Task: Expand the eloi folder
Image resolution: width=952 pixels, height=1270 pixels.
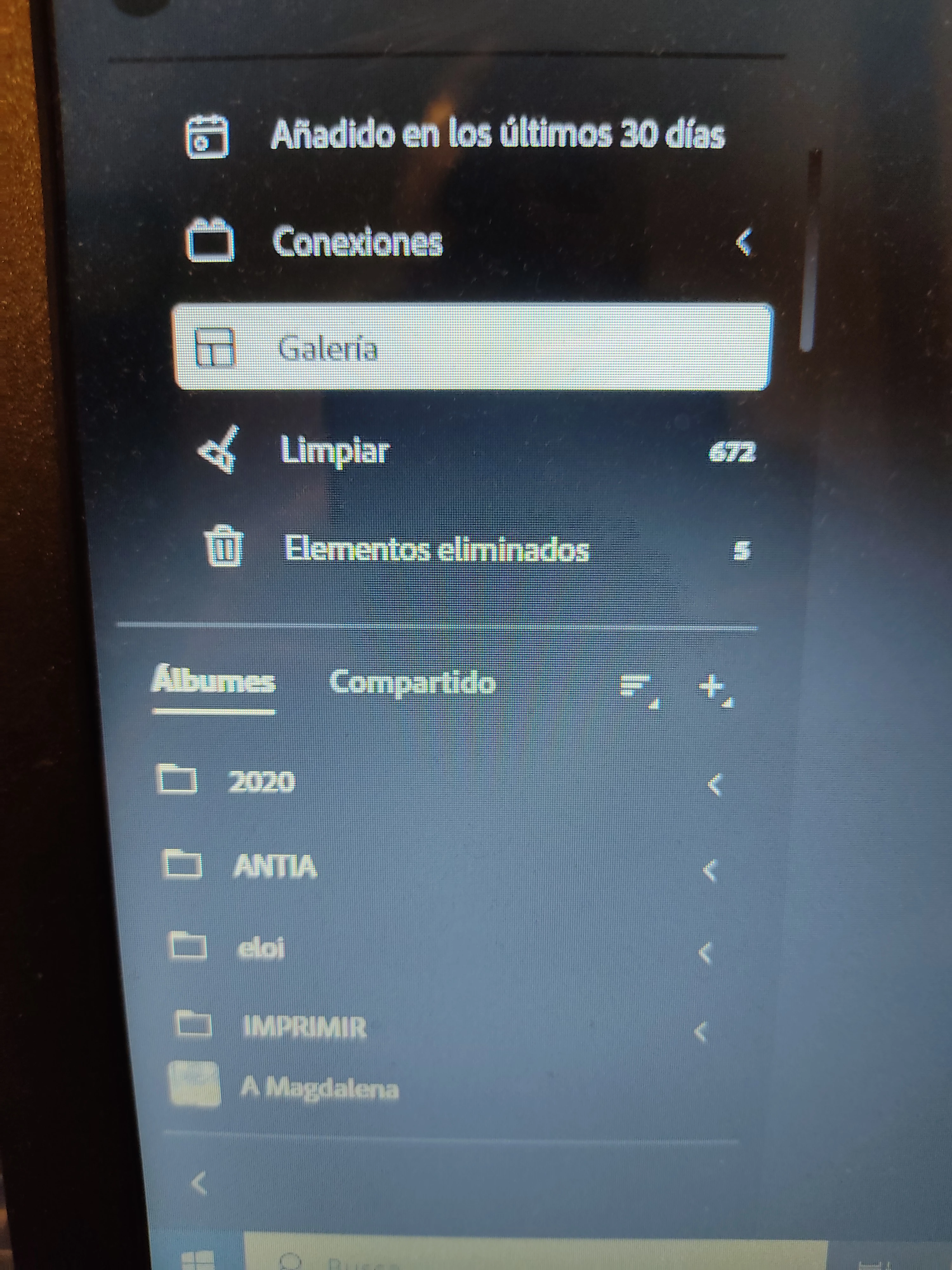Action: tap(705, 954)
